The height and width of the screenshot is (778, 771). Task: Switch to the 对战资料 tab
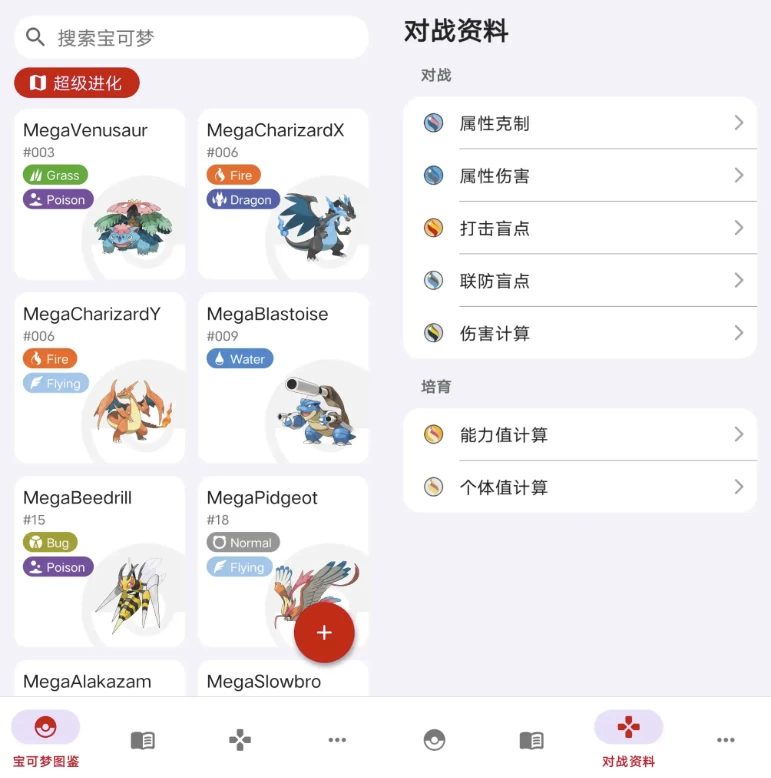pos(628,739)
